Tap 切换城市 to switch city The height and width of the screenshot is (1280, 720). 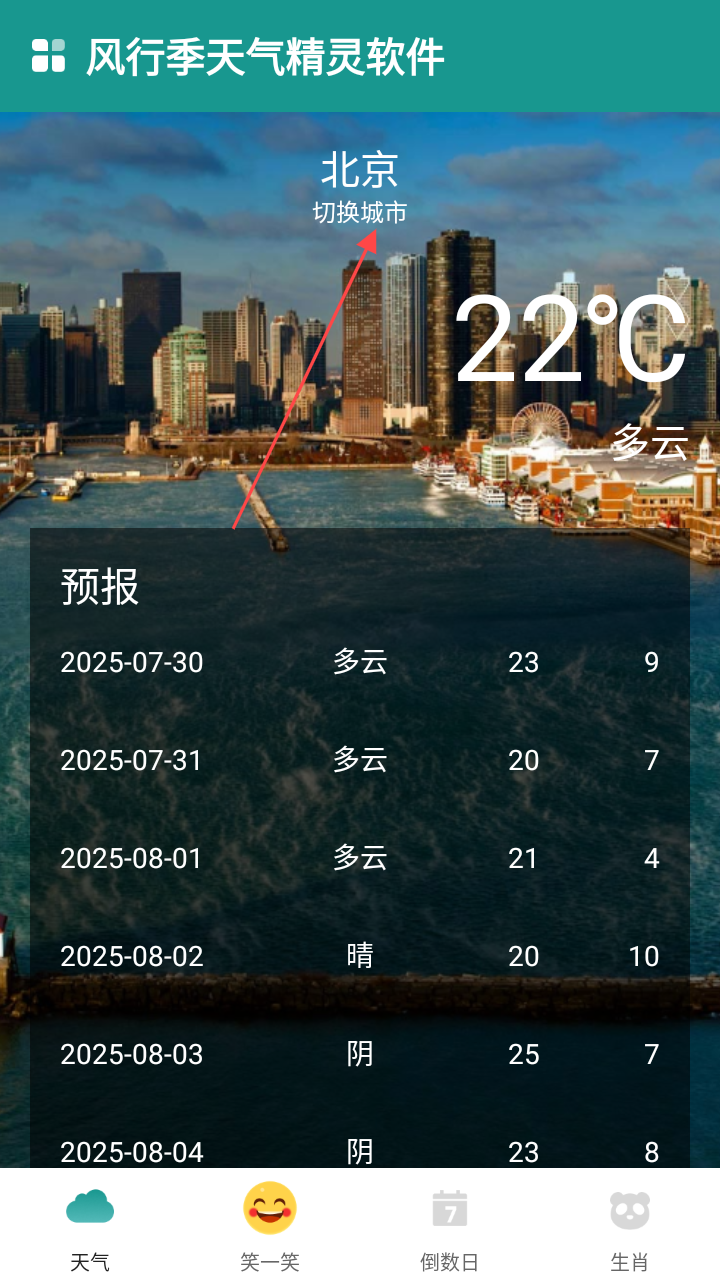click(359, 212)
